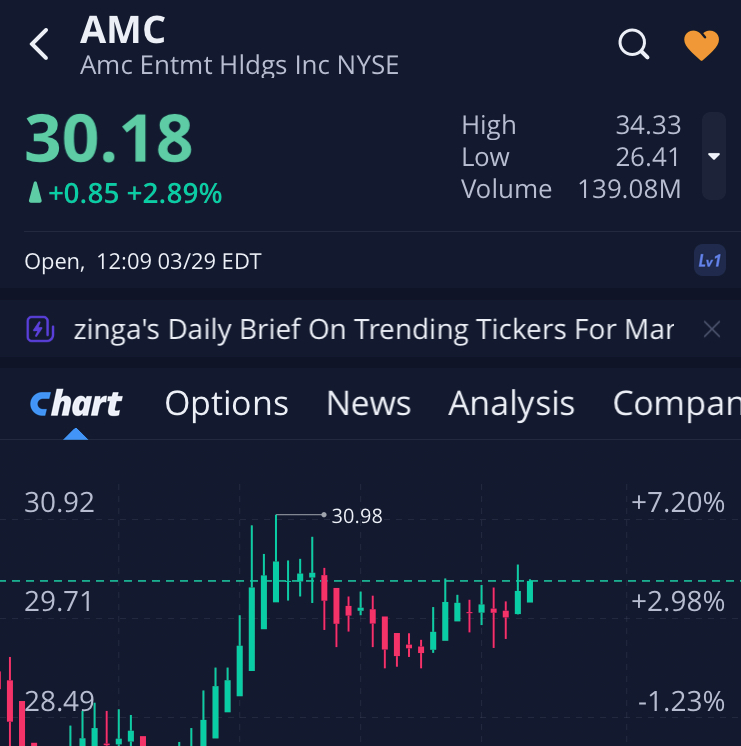Image resolution: width=741 pixels, height=746 pixels.
Task: Expand the High, Low, Volume details
Action: (x=714, y=157)
